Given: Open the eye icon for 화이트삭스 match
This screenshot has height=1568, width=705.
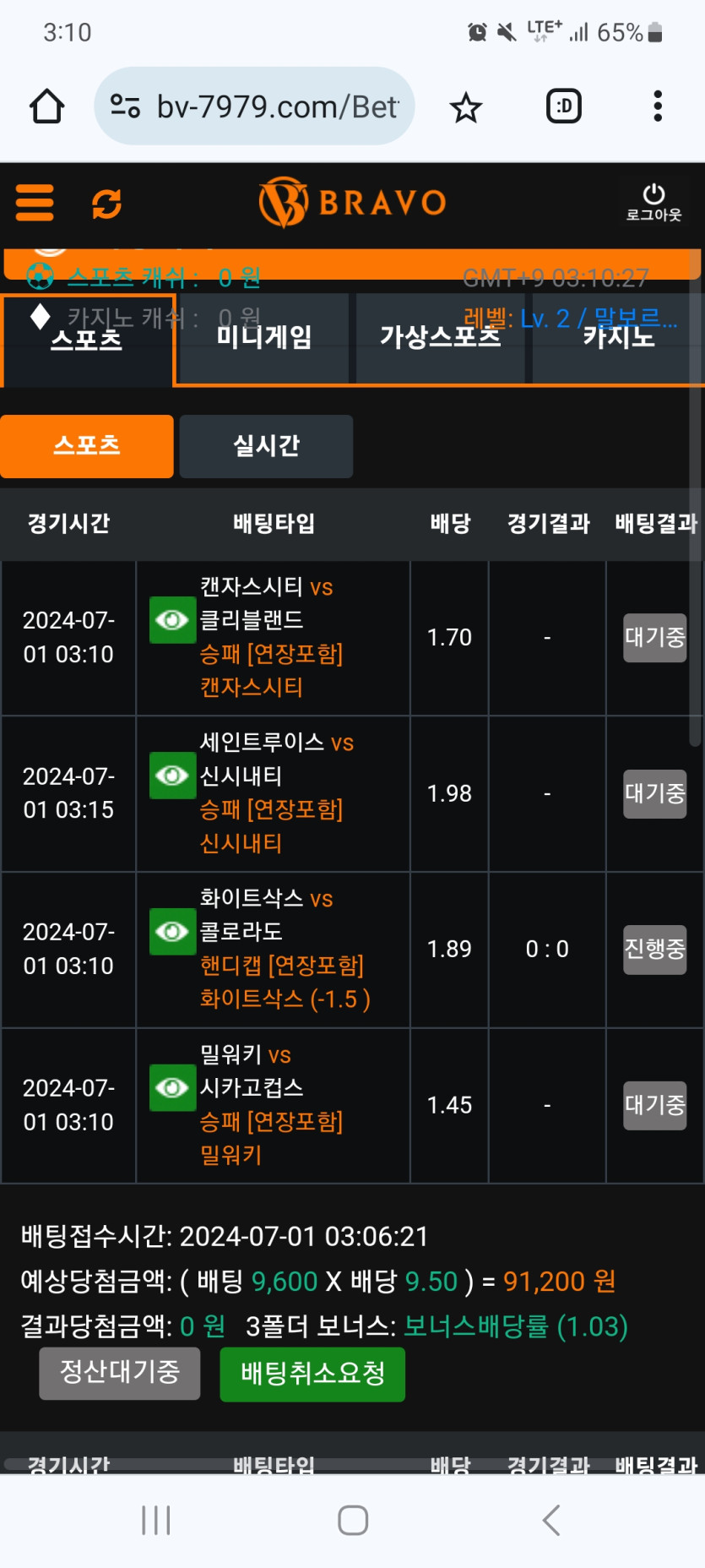Looking at the screenshot, I should (172, 932).
